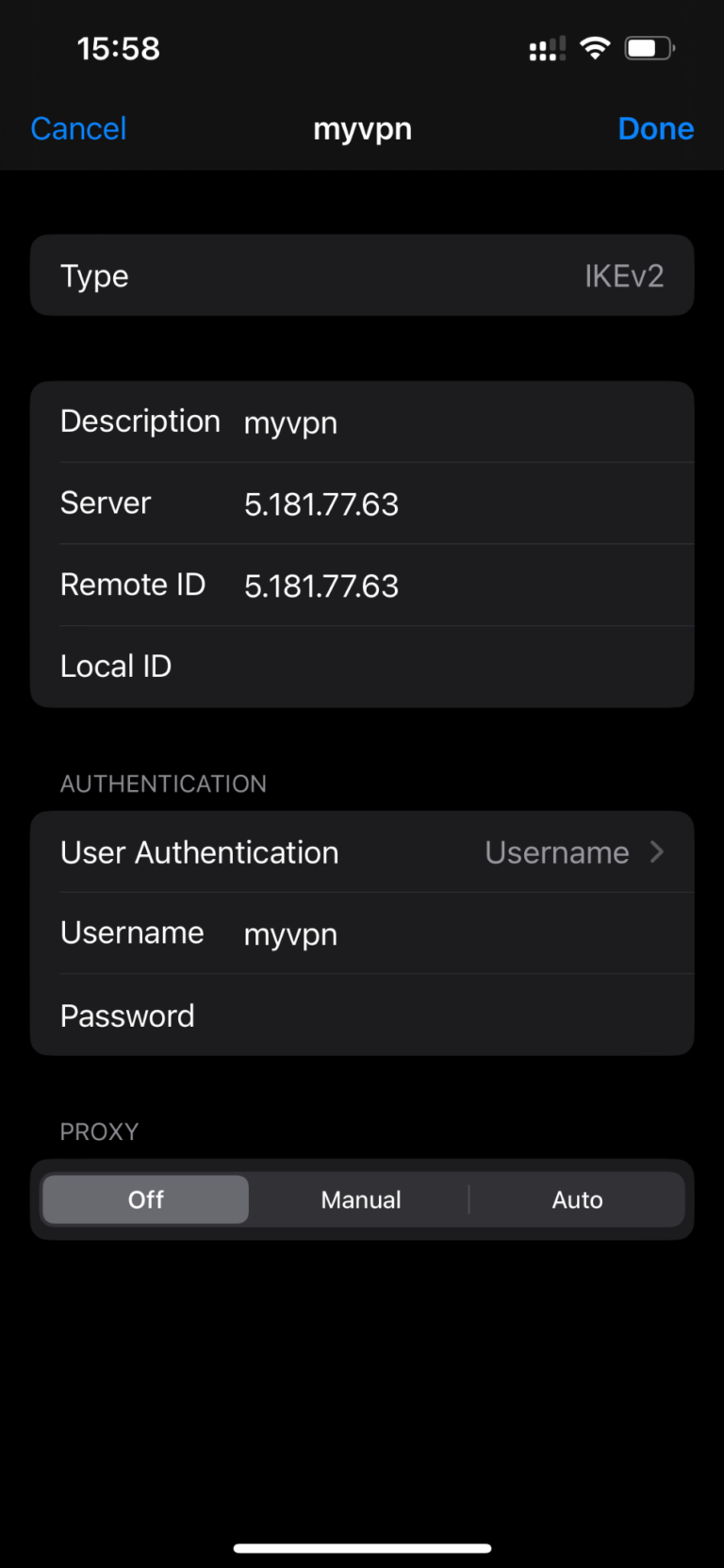Tap Done to save the configuration

(656, 128)
